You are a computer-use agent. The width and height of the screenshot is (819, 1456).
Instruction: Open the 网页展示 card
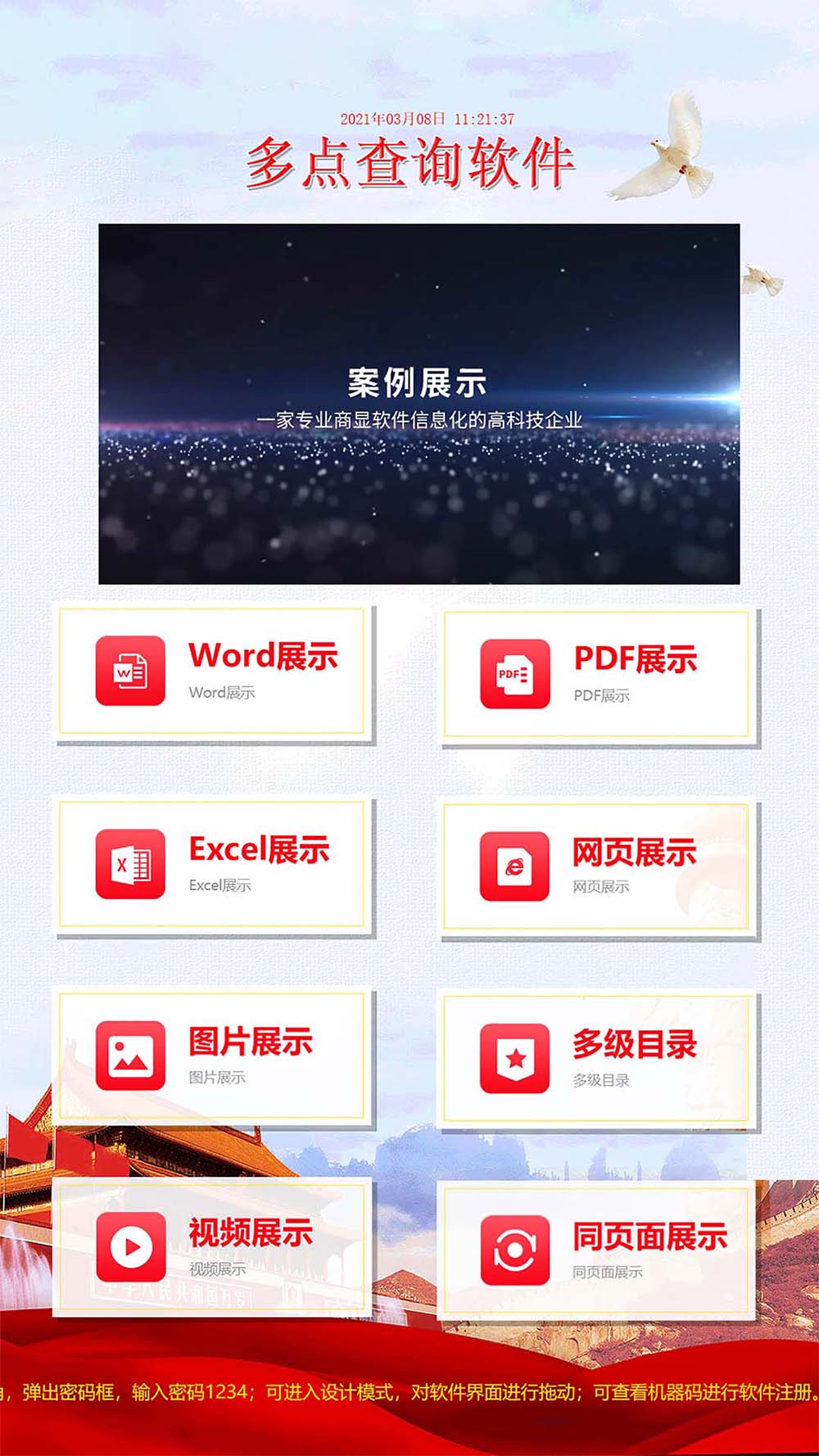[596, 867]
